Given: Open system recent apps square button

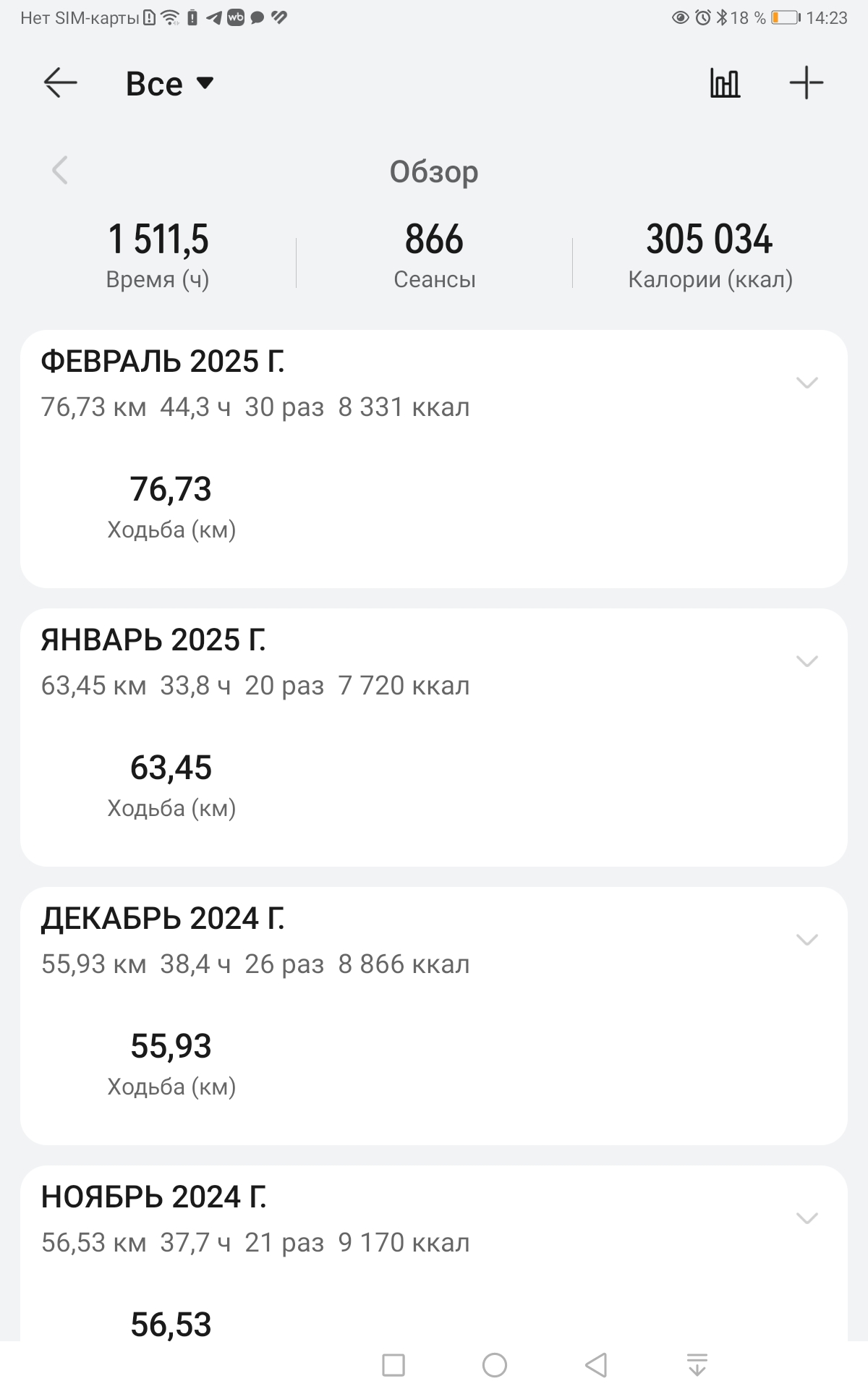Looking at the screenshot, I should (393, 1365).
